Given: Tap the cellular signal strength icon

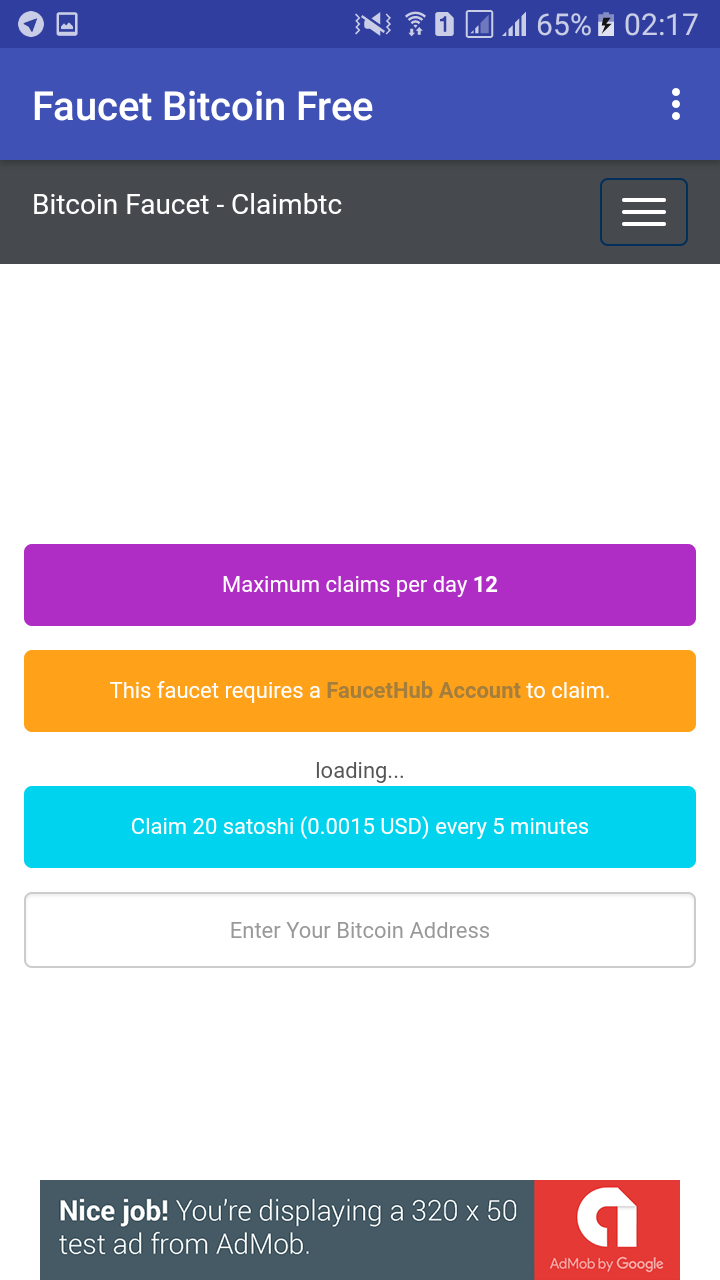Looking at the screenshot, I should (515, 24).
